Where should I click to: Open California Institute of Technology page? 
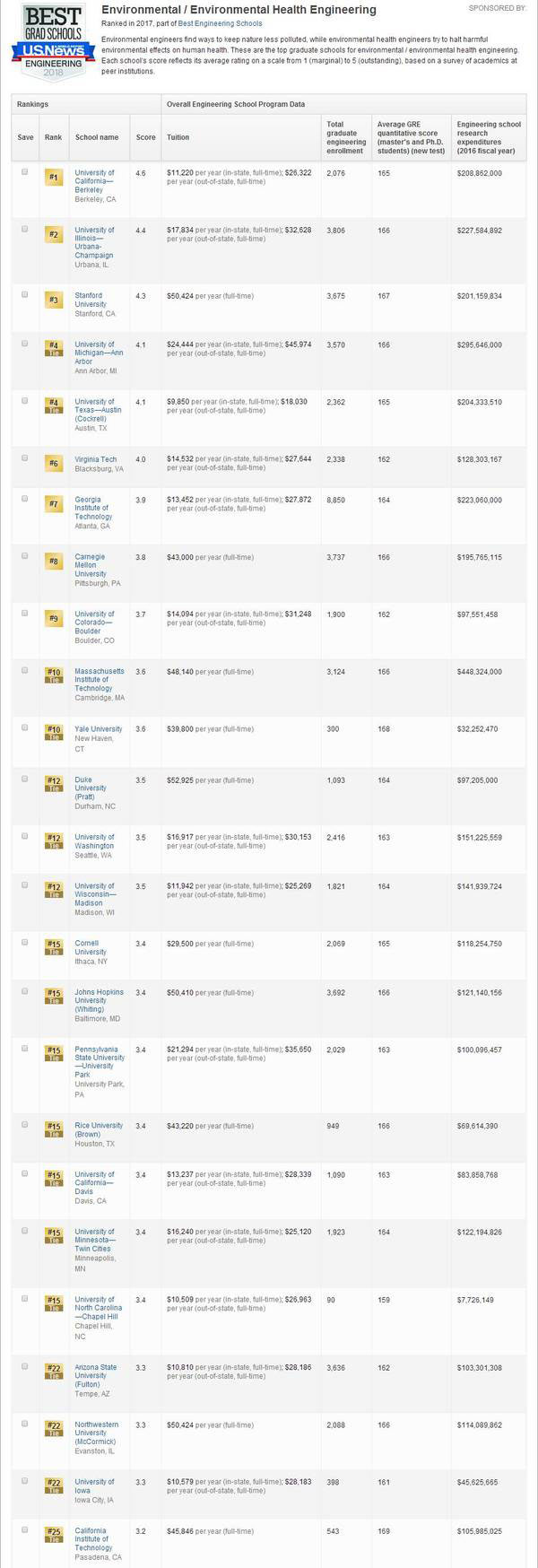click(x=93, y=1539)
